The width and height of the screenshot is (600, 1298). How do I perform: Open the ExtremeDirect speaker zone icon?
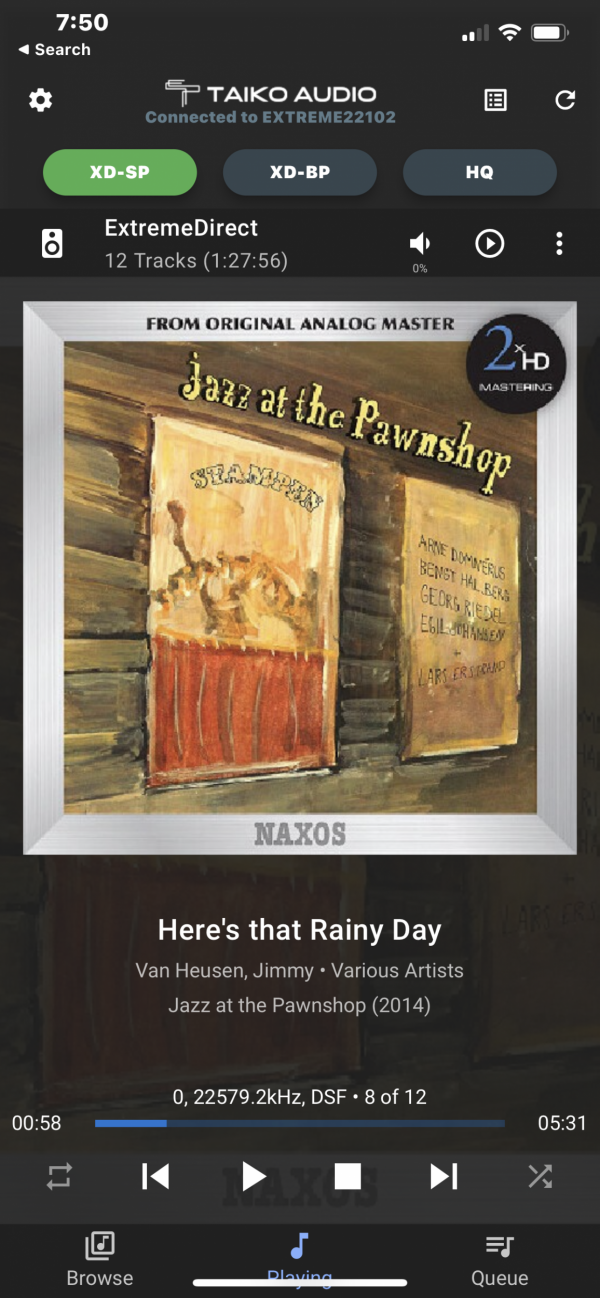pos(52,243)
